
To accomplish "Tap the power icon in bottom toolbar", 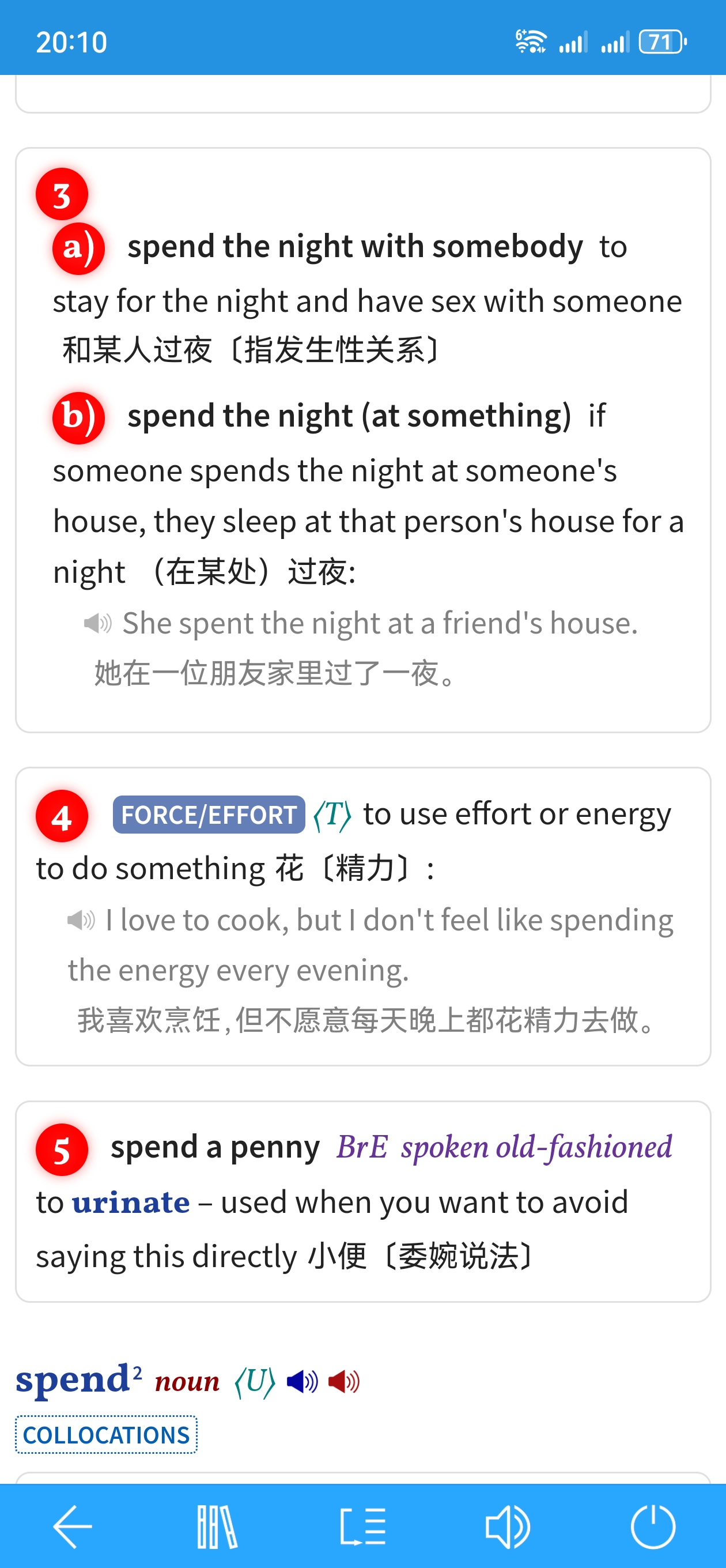I will [x=653, y=1526].
